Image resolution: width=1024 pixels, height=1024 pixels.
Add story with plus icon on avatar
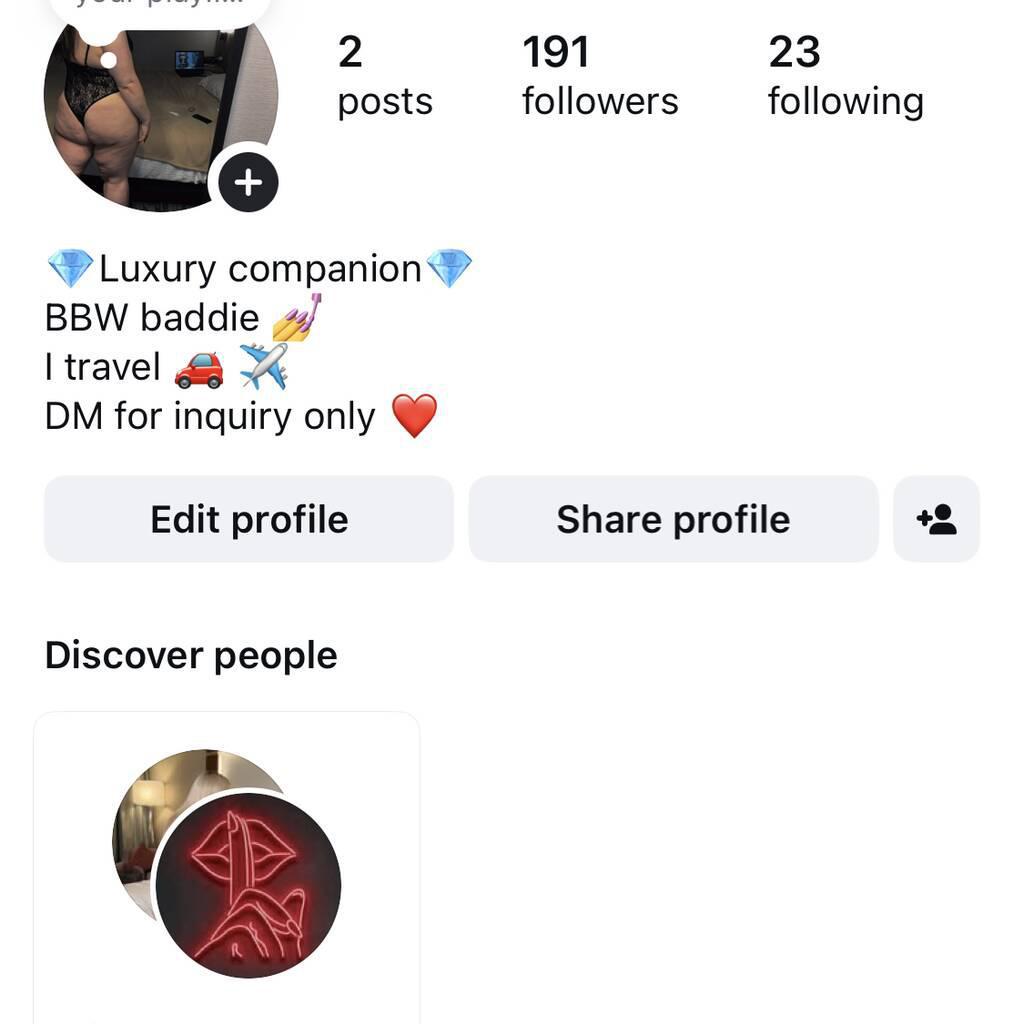click(x=248, y=183)
